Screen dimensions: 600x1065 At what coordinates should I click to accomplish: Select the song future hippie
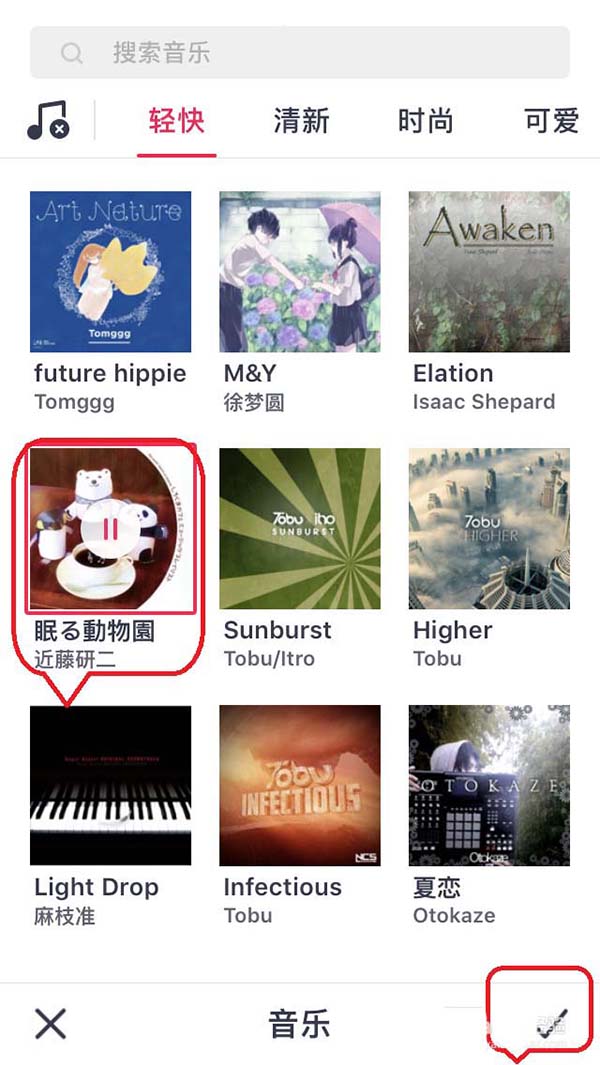(x=110, y=272)
